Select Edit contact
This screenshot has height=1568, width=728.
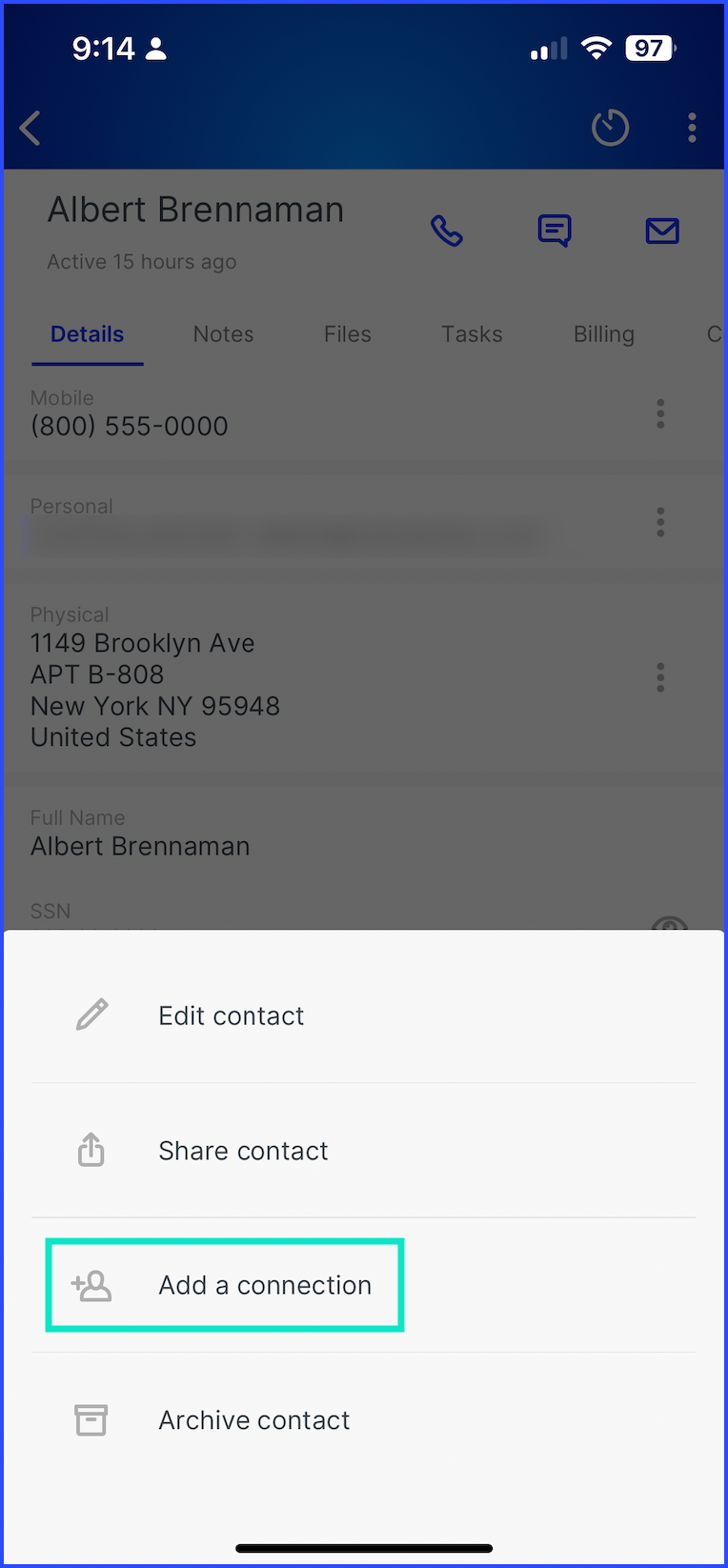click(363, 1015)
